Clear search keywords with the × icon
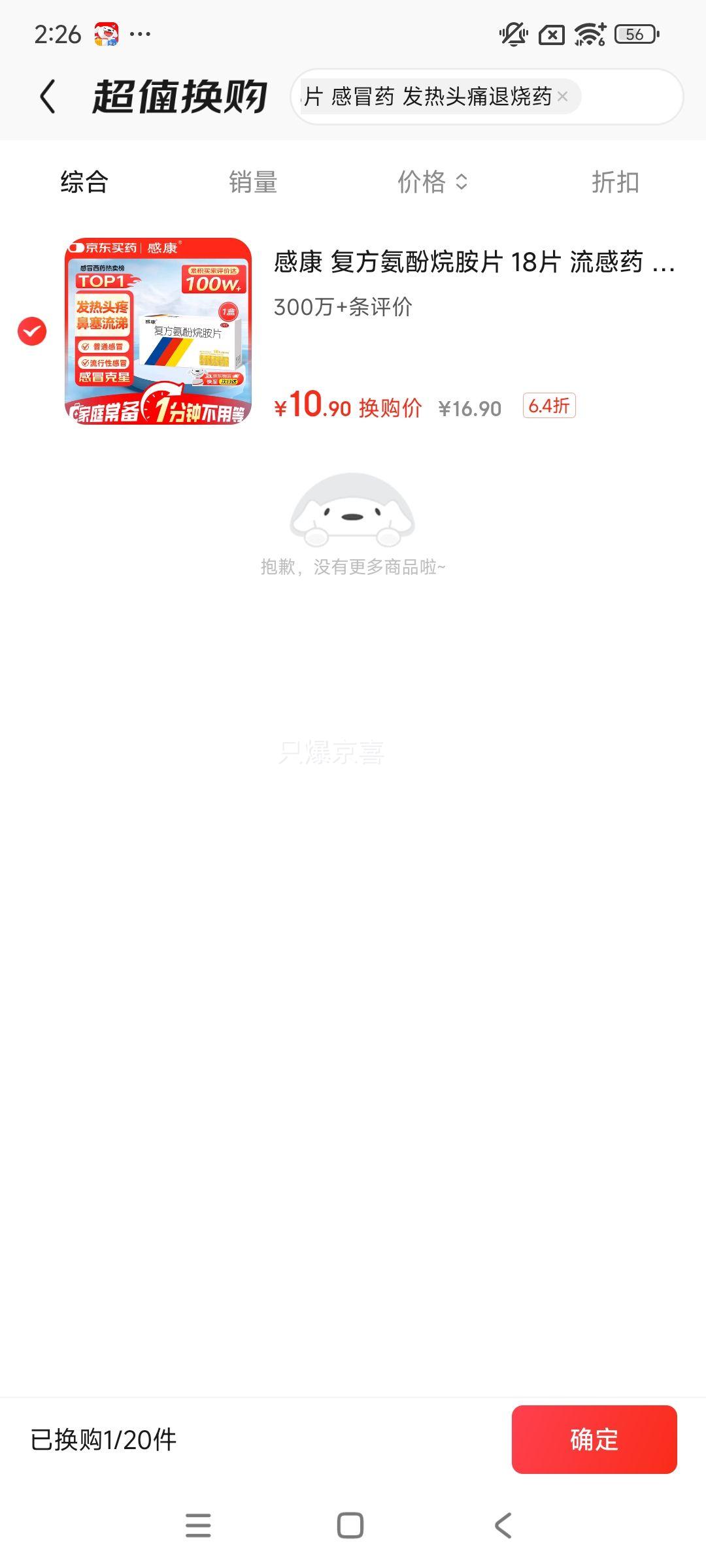The image size is (706, 1568). pos(563,97)
